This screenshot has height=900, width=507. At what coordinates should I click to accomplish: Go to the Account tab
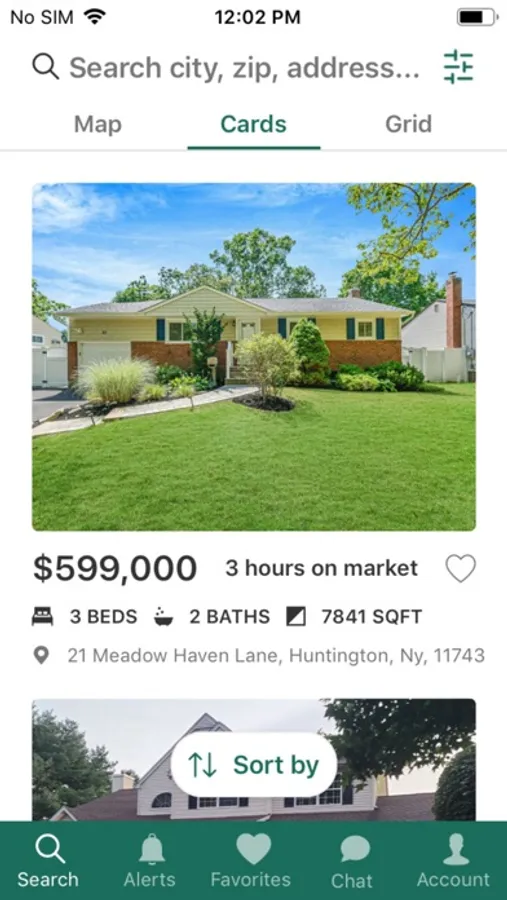[454, 860]
